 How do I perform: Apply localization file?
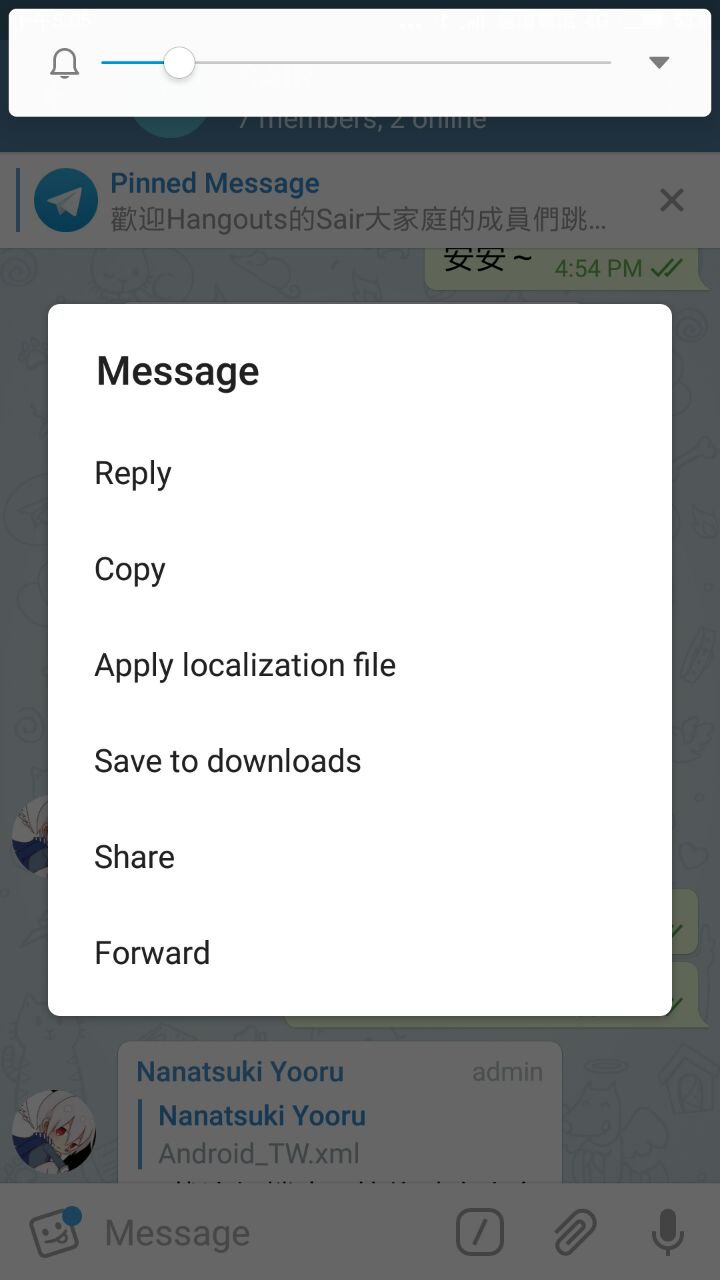coord(245,665)
